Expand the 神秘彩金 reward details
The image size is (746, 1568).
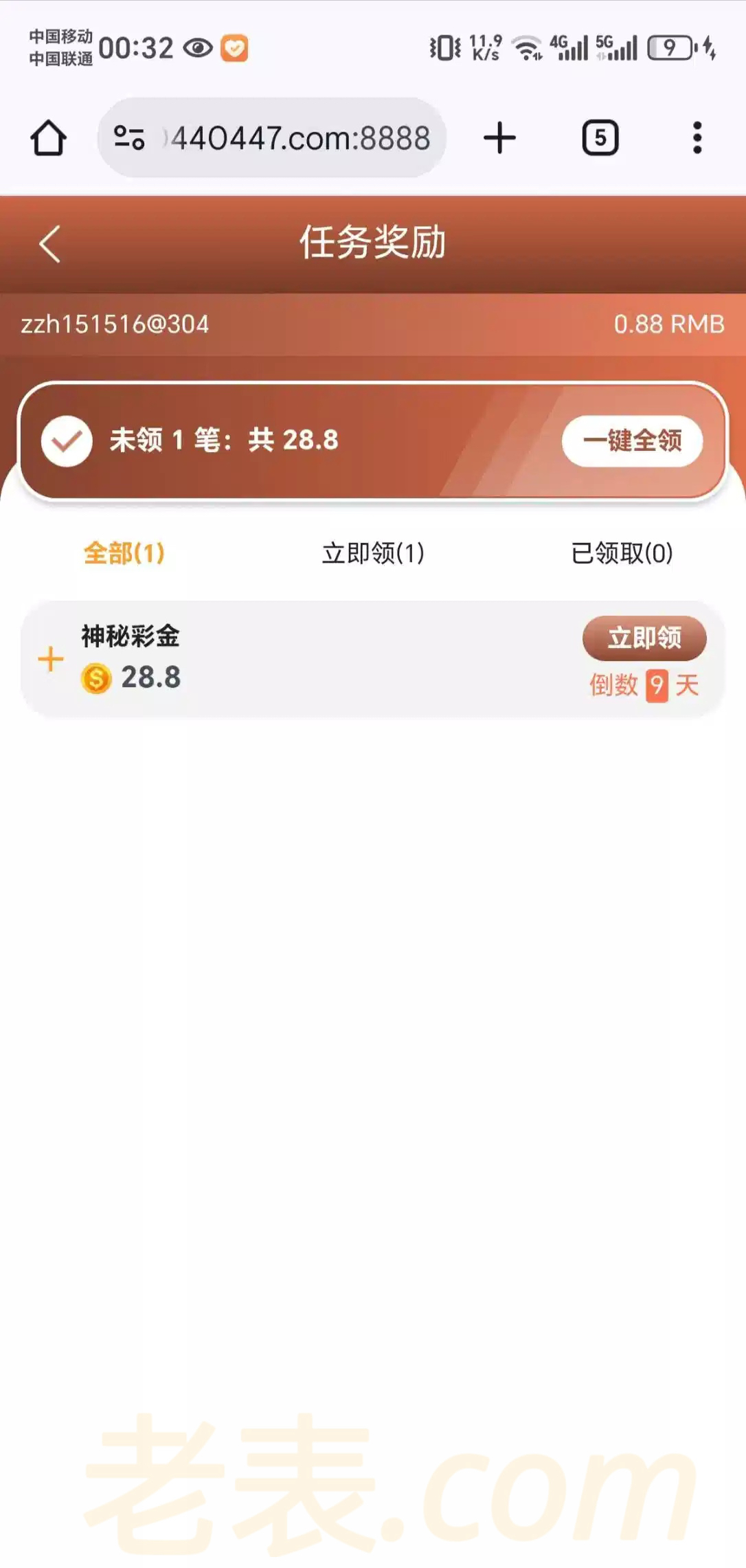pos(50,660)
